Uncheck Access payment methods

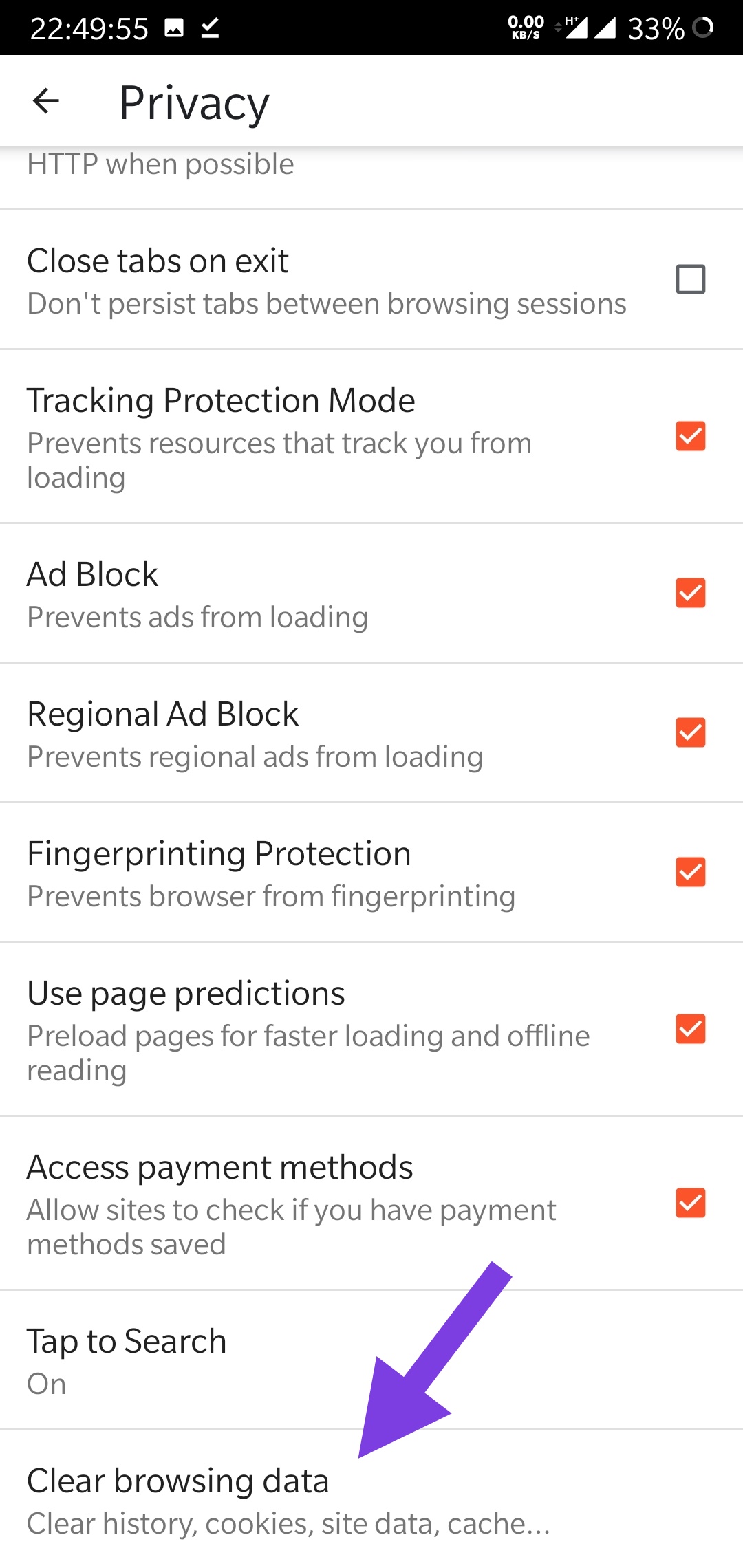click(690, 1203)
